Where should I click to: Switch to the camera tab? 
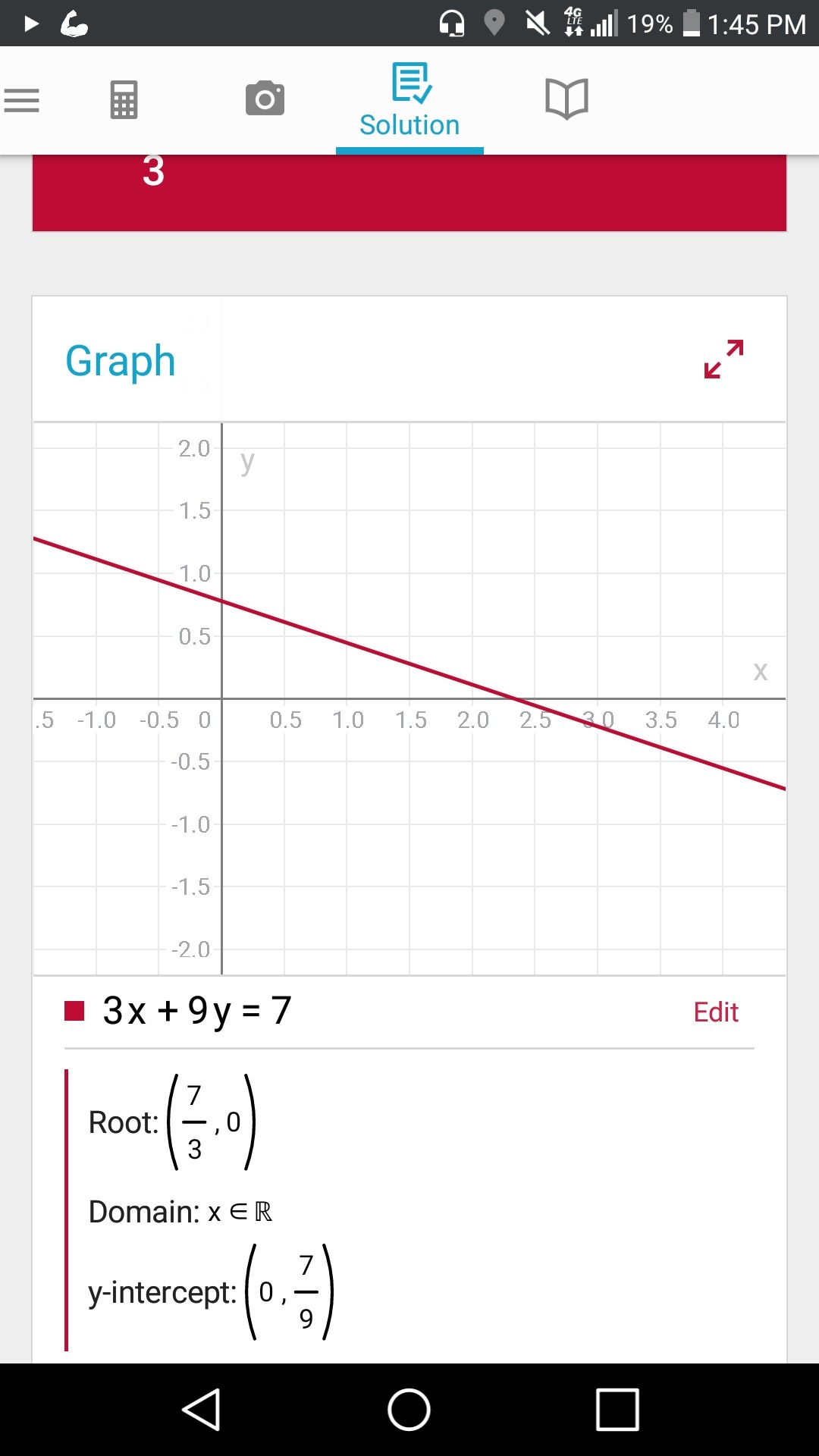click(x=265, y=99)
